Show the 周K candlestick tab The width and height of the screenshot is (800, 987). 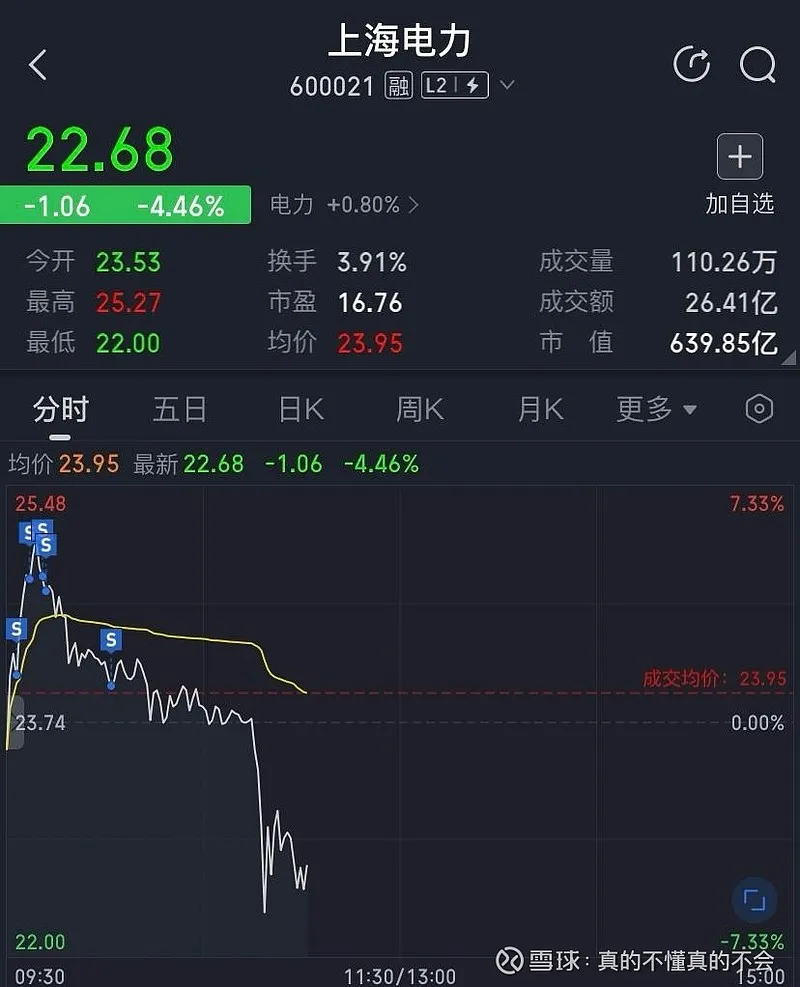420,409
